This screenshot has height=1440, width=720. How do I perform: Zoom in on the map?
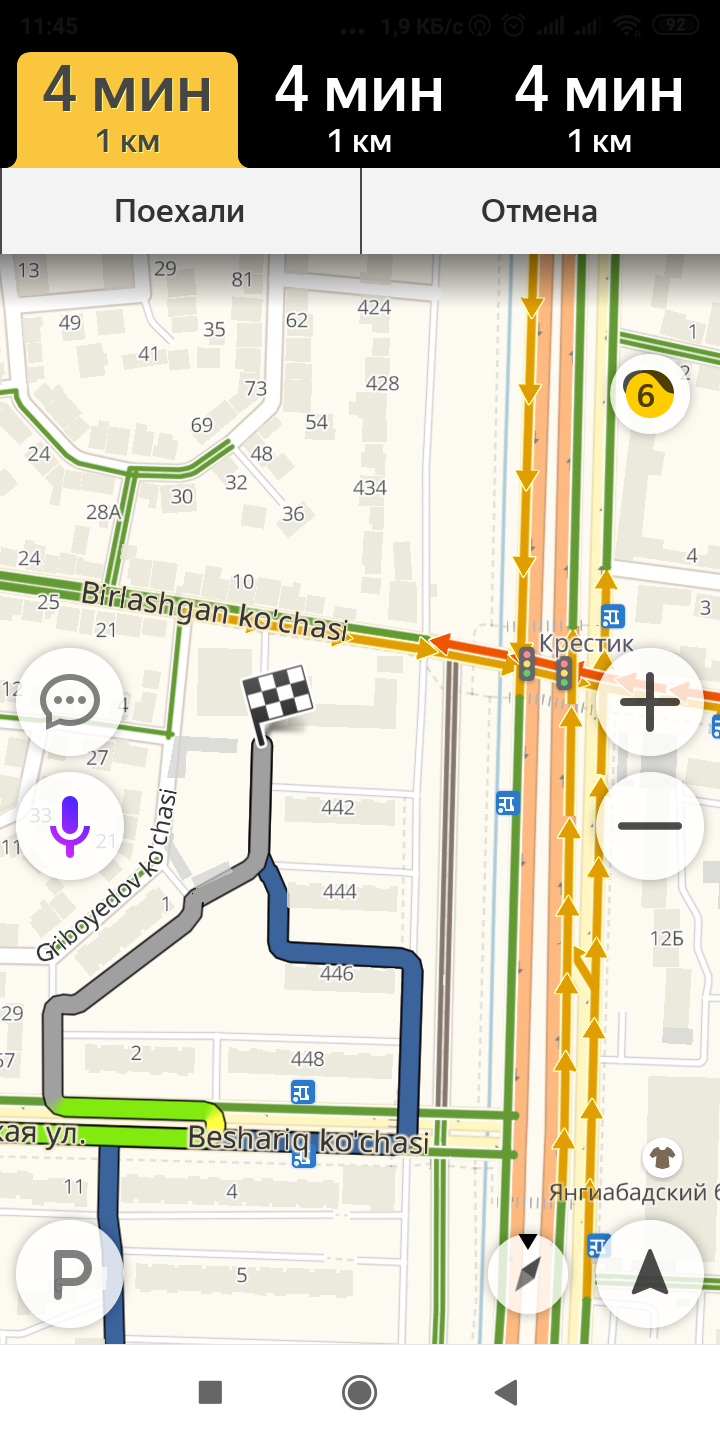650,702
